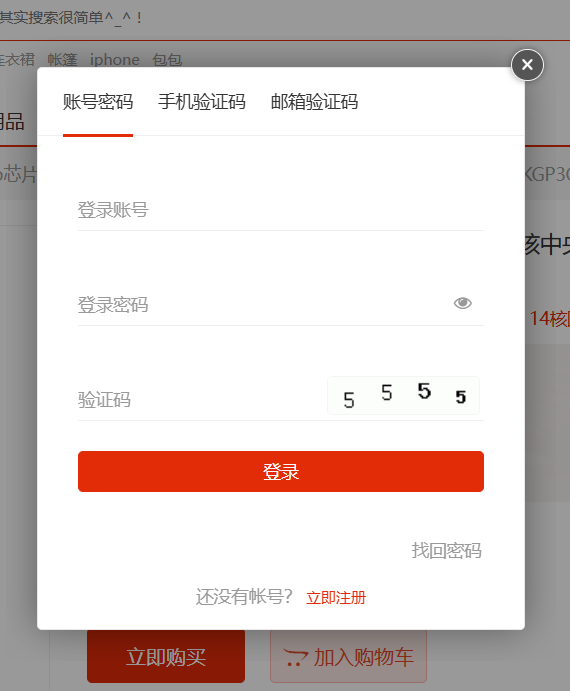Open the 立即注册 registration link
Image resolution: width=570 pixels, height=691 pixels.
(336, 598)
